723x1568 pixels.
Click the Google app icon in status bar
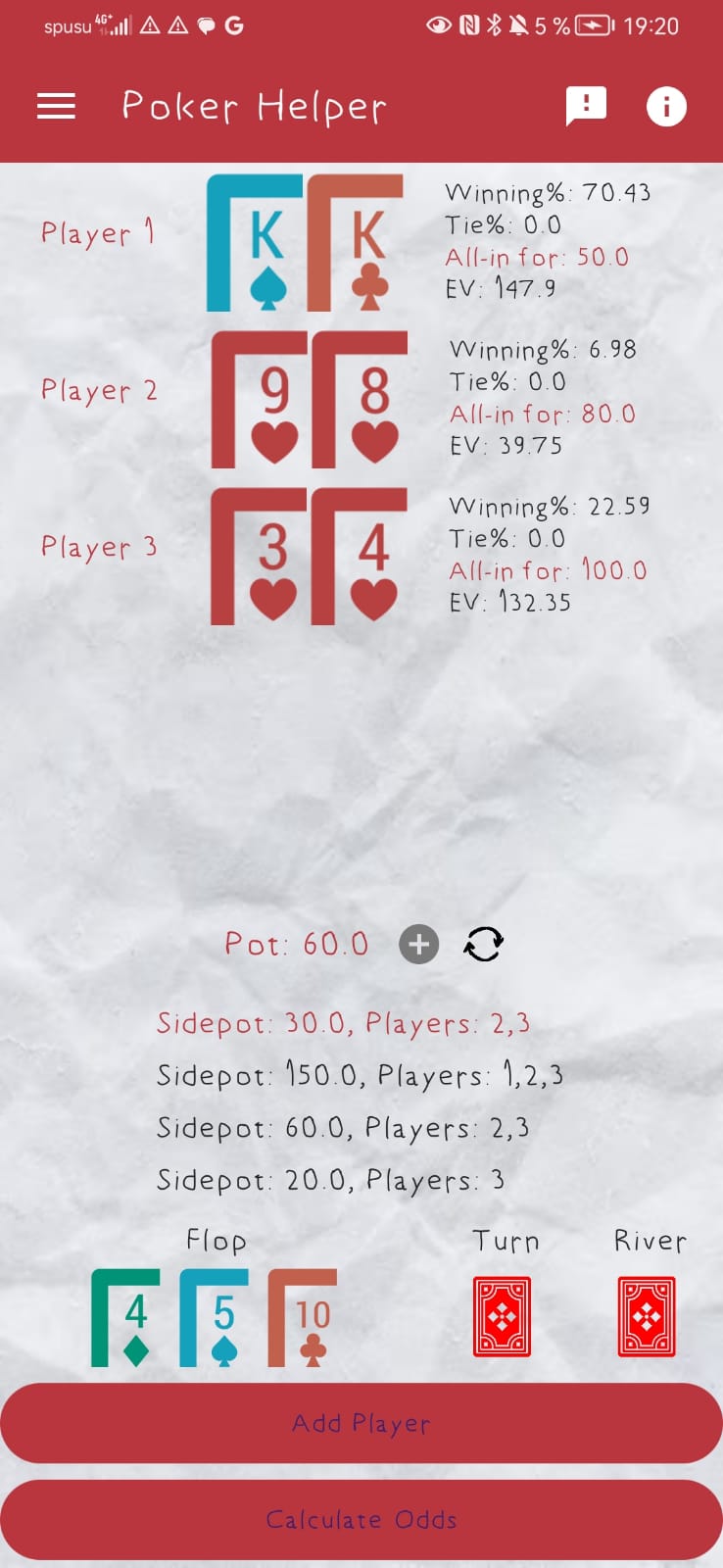233,25
